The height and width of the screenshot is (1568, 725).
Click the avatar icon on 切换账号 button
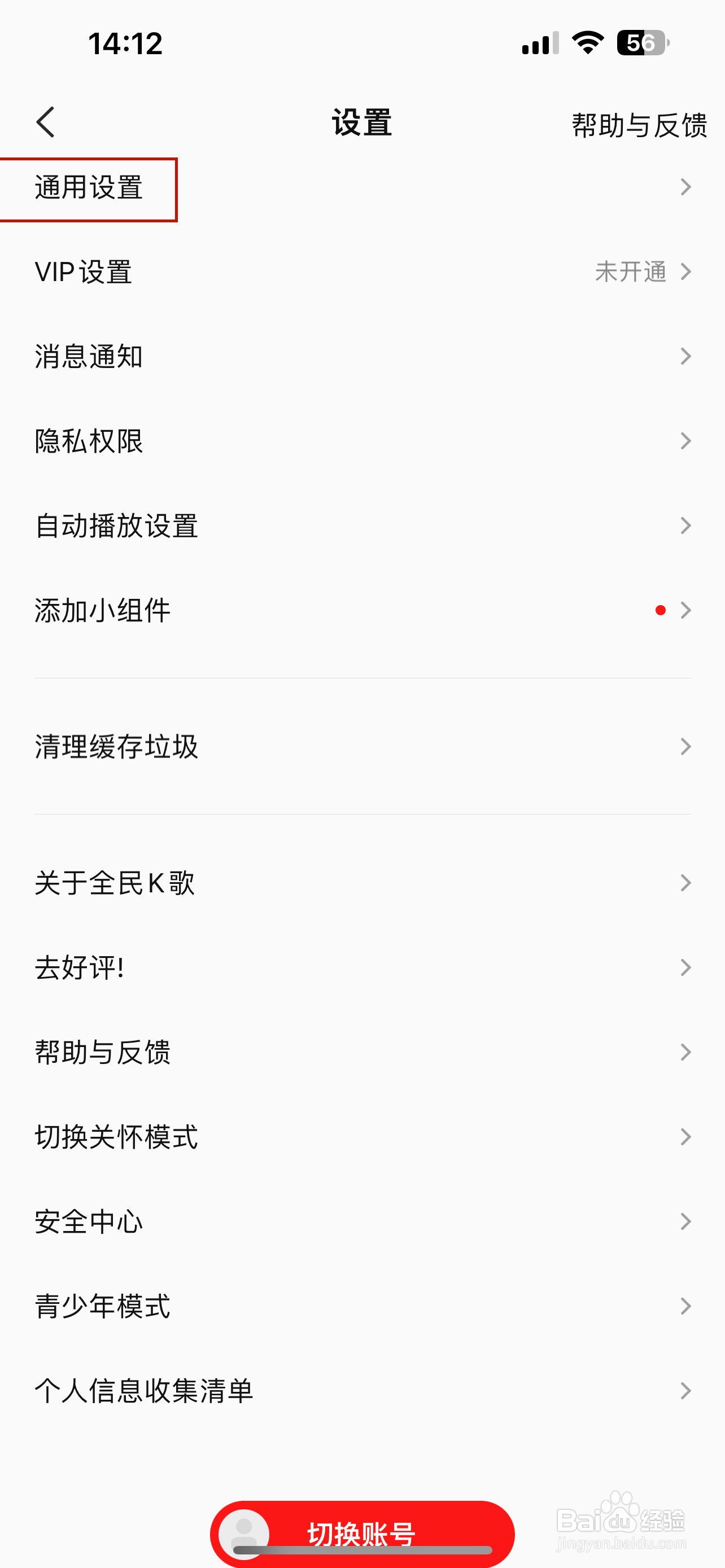(245, 1534)
